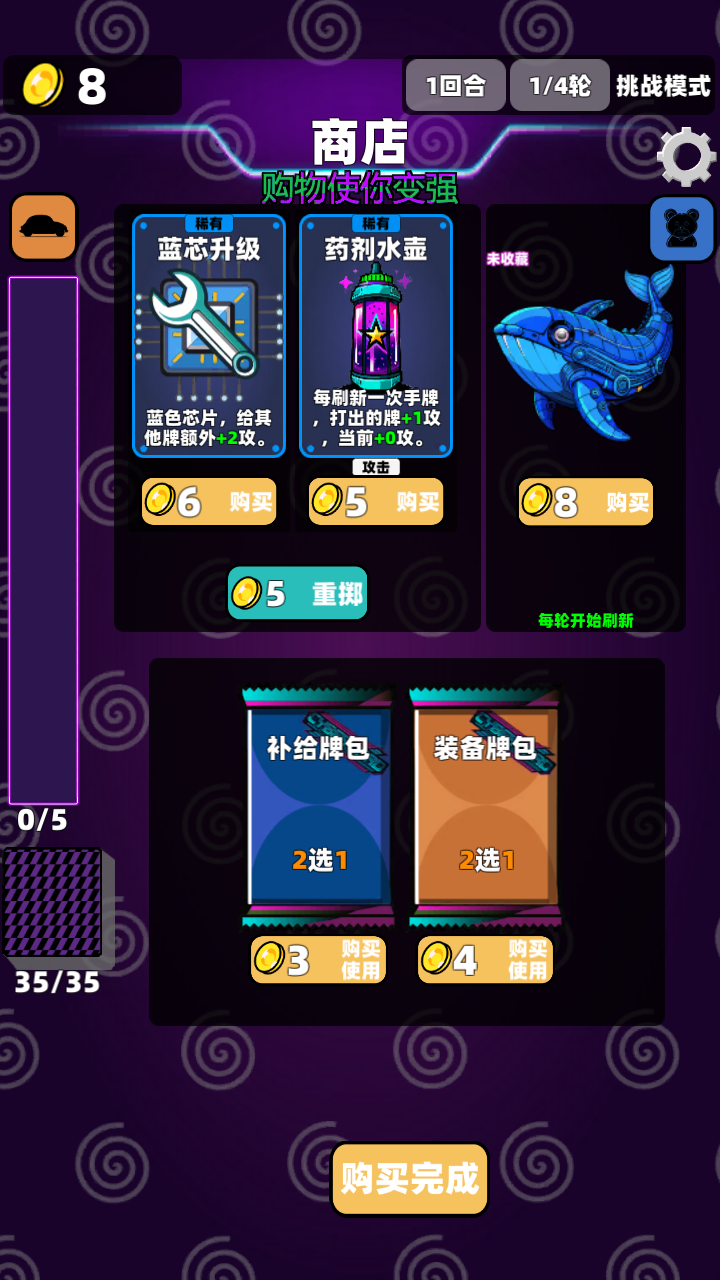View the 蓝芯升级 card details
Screen dimensions: 720x1280
coord(209,337)
